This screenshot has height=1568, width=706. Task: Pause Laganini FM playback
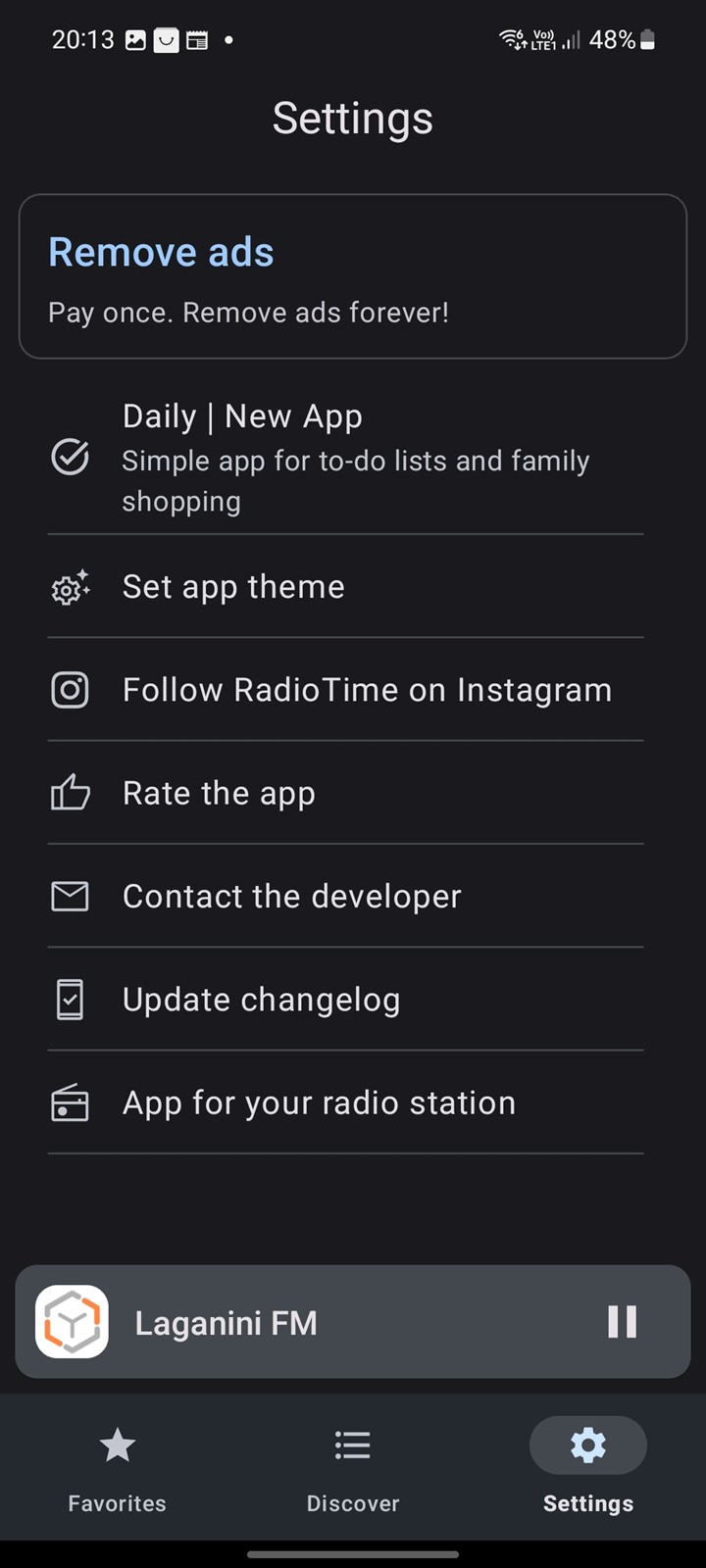622,1321
